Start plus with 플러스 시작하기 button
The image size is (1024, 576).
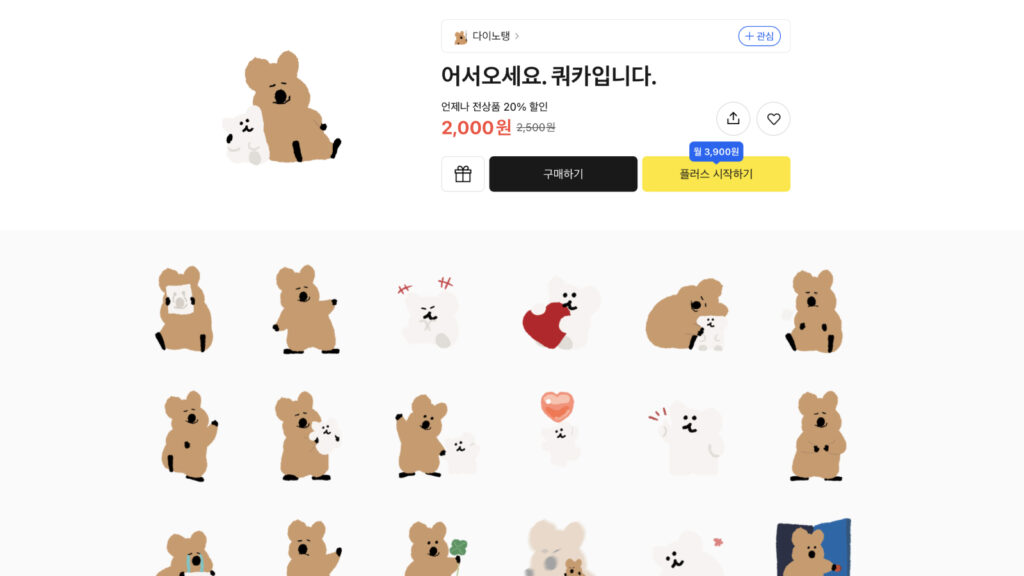click(x=716, y=174)
